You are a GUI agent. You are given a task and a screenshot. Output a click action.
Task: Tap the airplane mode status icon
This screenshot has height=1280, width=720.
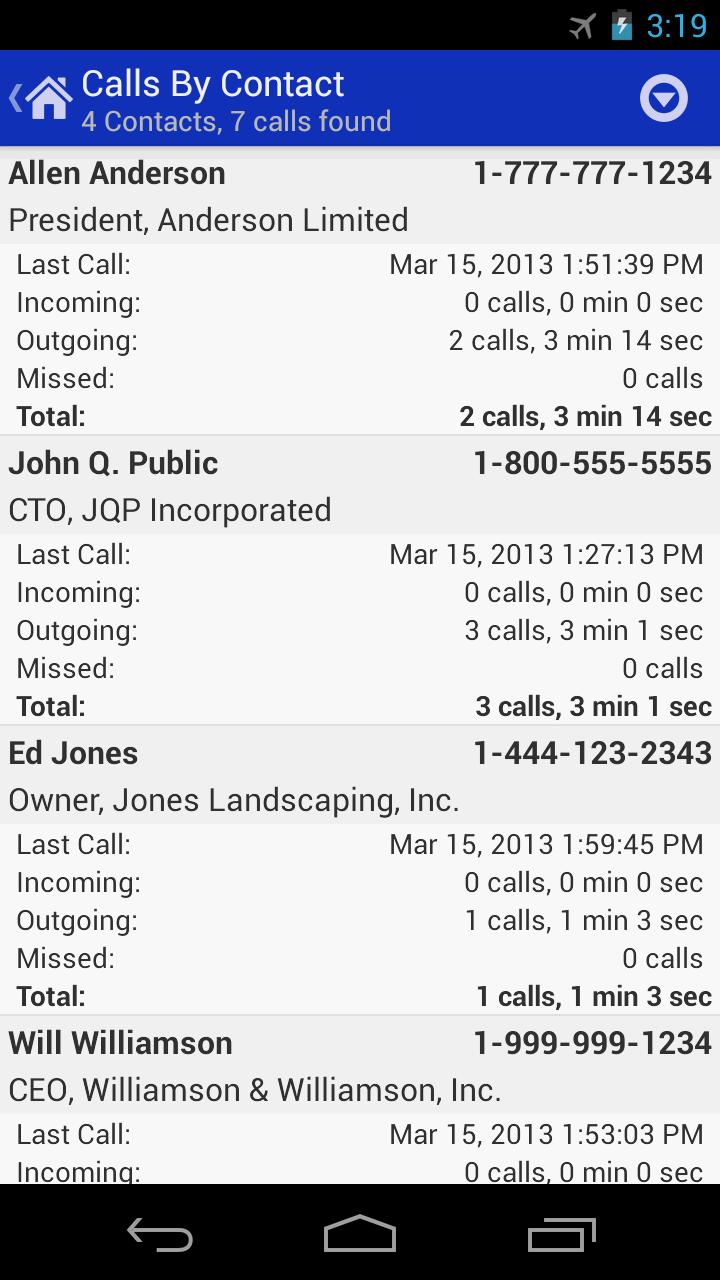[584, 26]
